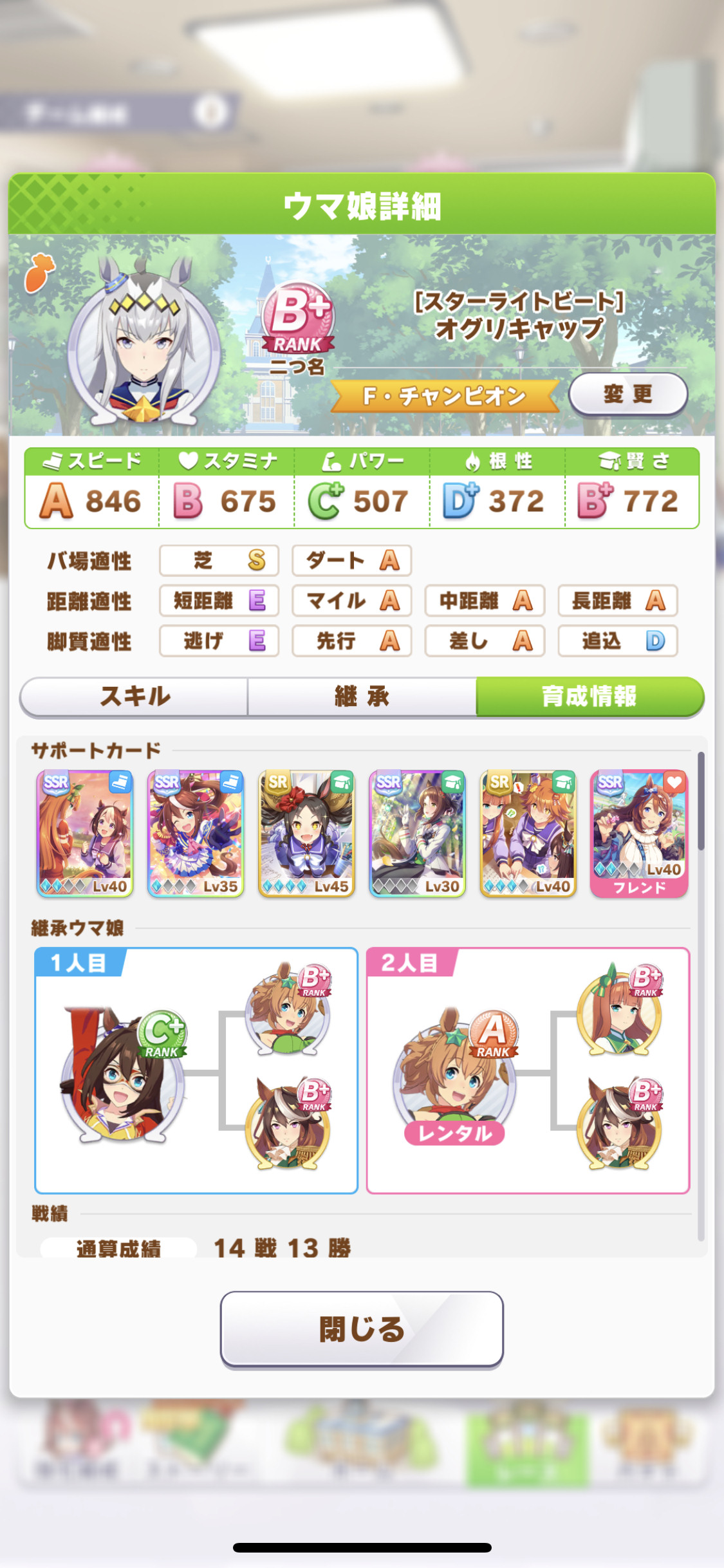This screenshot has width=724, height=1568.
Task: Tap the carrot icon on the character banner
Action: (40, 273)
